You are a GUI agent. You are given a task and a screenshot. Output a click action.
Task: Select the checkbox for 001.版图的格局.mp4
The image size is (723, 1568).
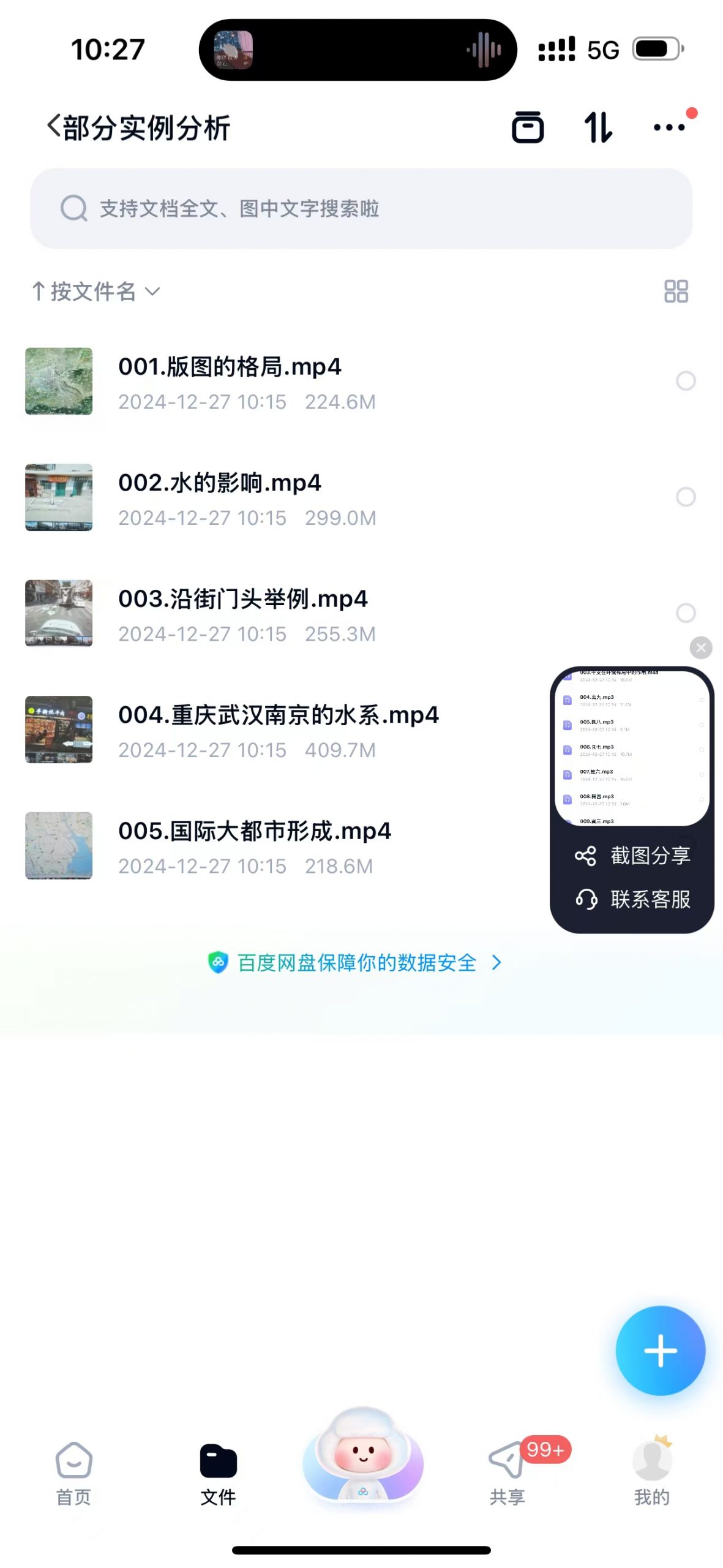tap(685, 381)
